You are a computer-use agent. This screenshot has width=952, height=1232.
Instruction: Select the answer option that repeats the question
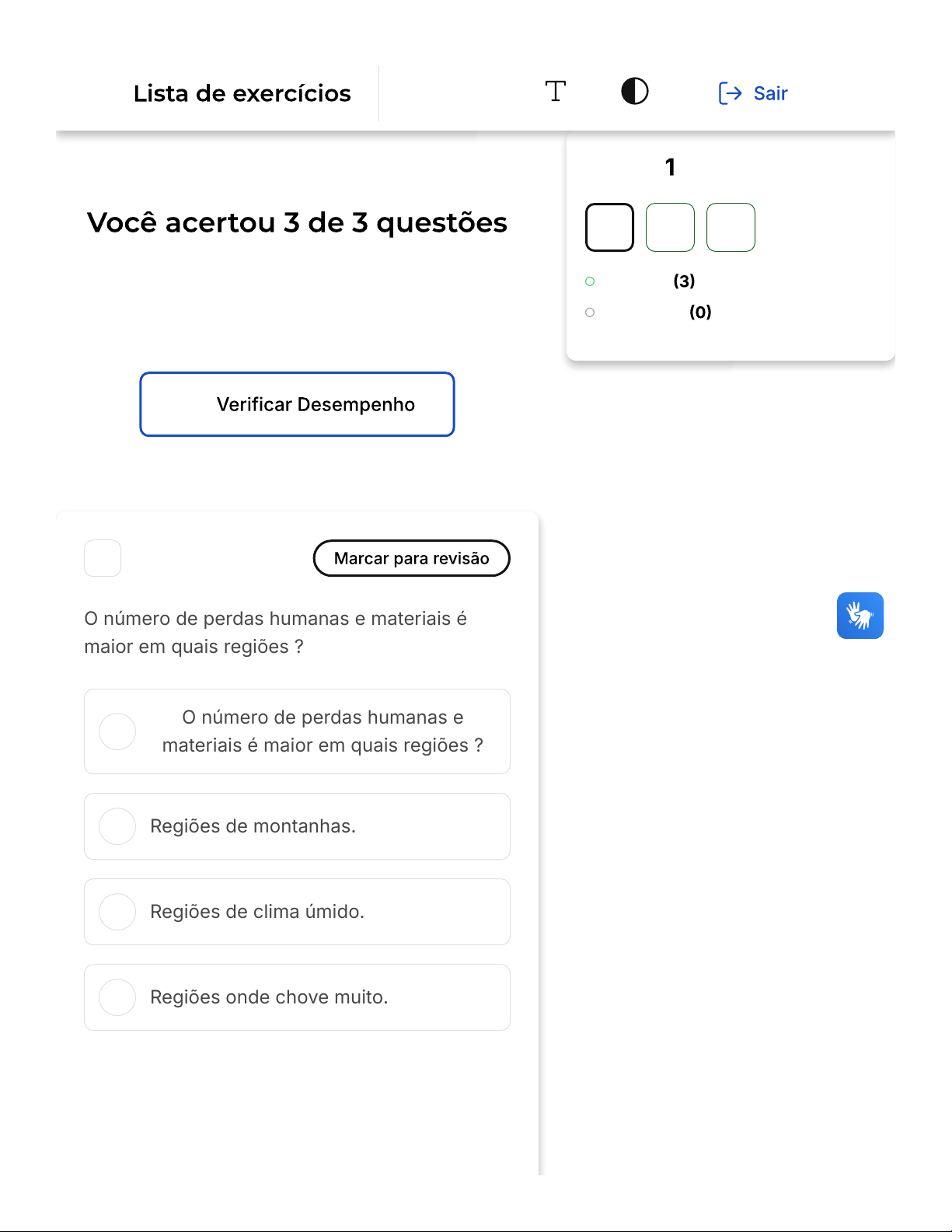tap(297, 731)
